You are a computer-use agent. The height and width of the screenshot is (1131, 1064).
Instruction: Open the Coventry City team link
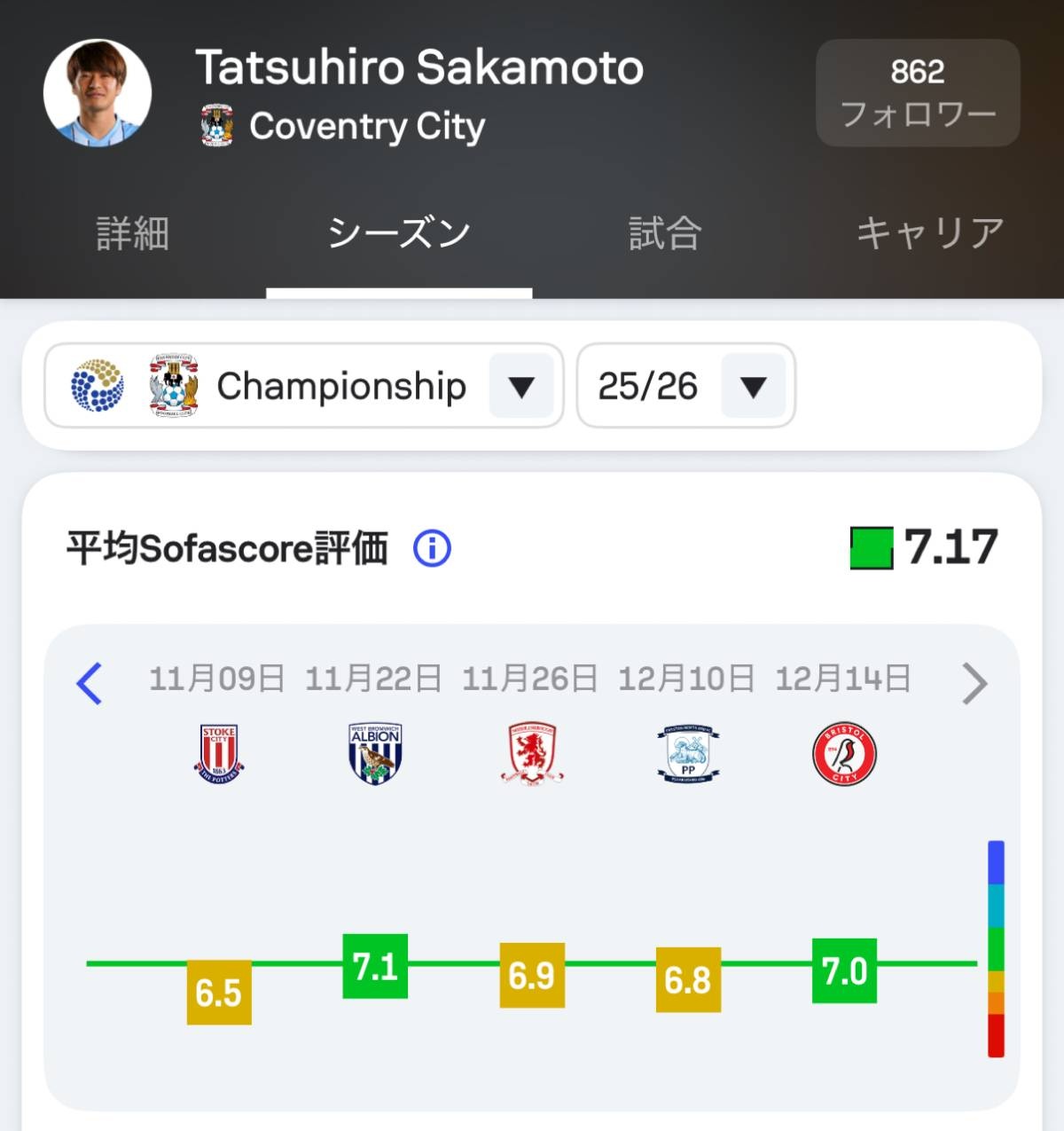[x=365, y=126]
